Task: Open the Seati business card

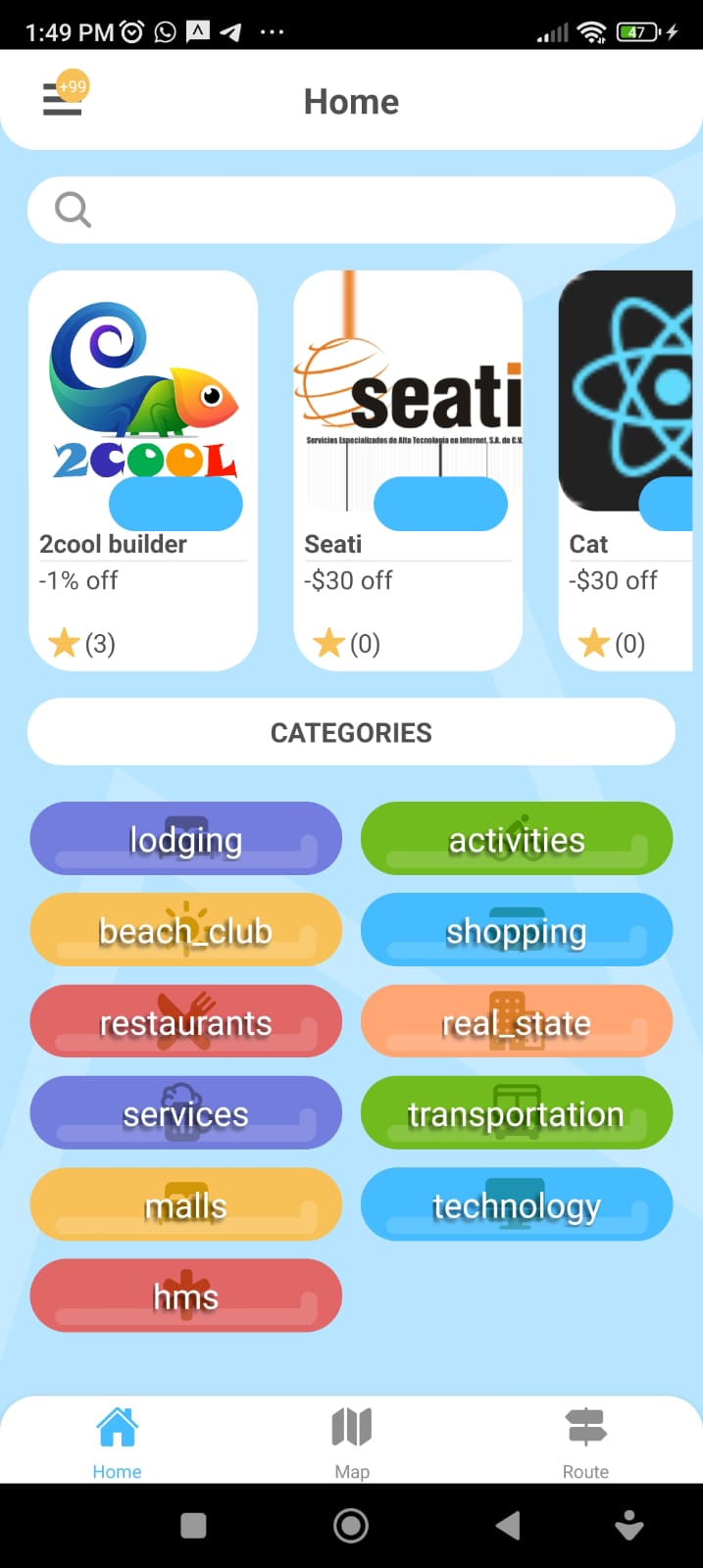Action: coord(408,470)
